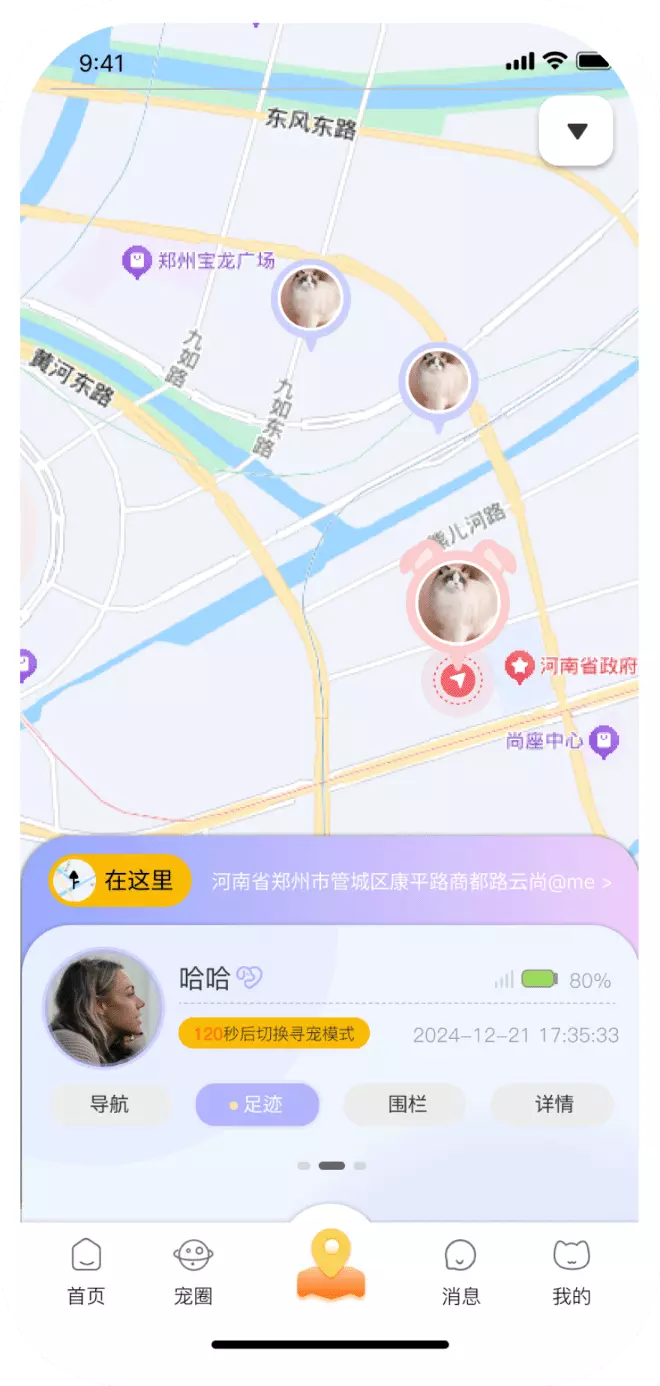This screenshot has width=660, height=1386.
Task: Open the dropdown arrow button on map
Action: [x=576, y=131]
